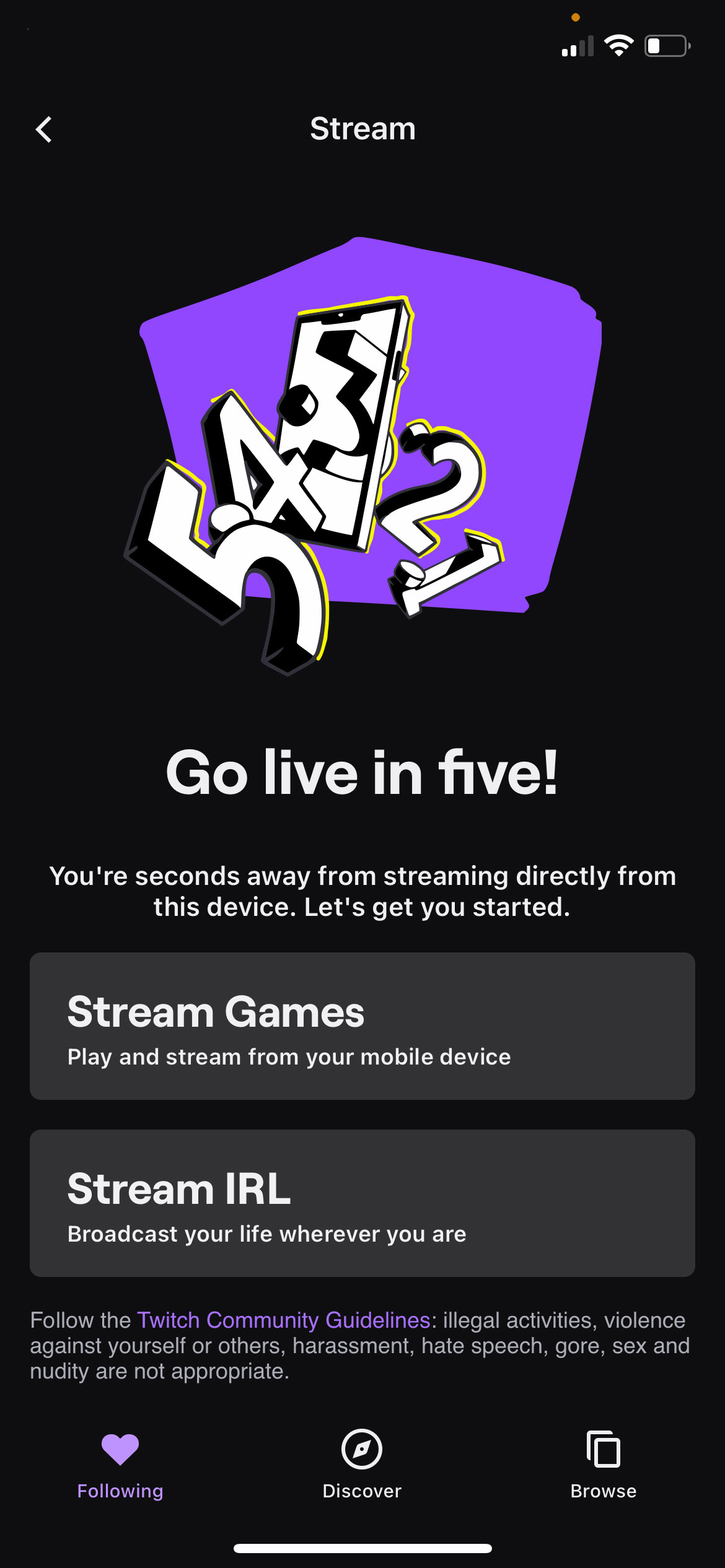
Task: Switch to the Following tab
Action: (120, 1464)
